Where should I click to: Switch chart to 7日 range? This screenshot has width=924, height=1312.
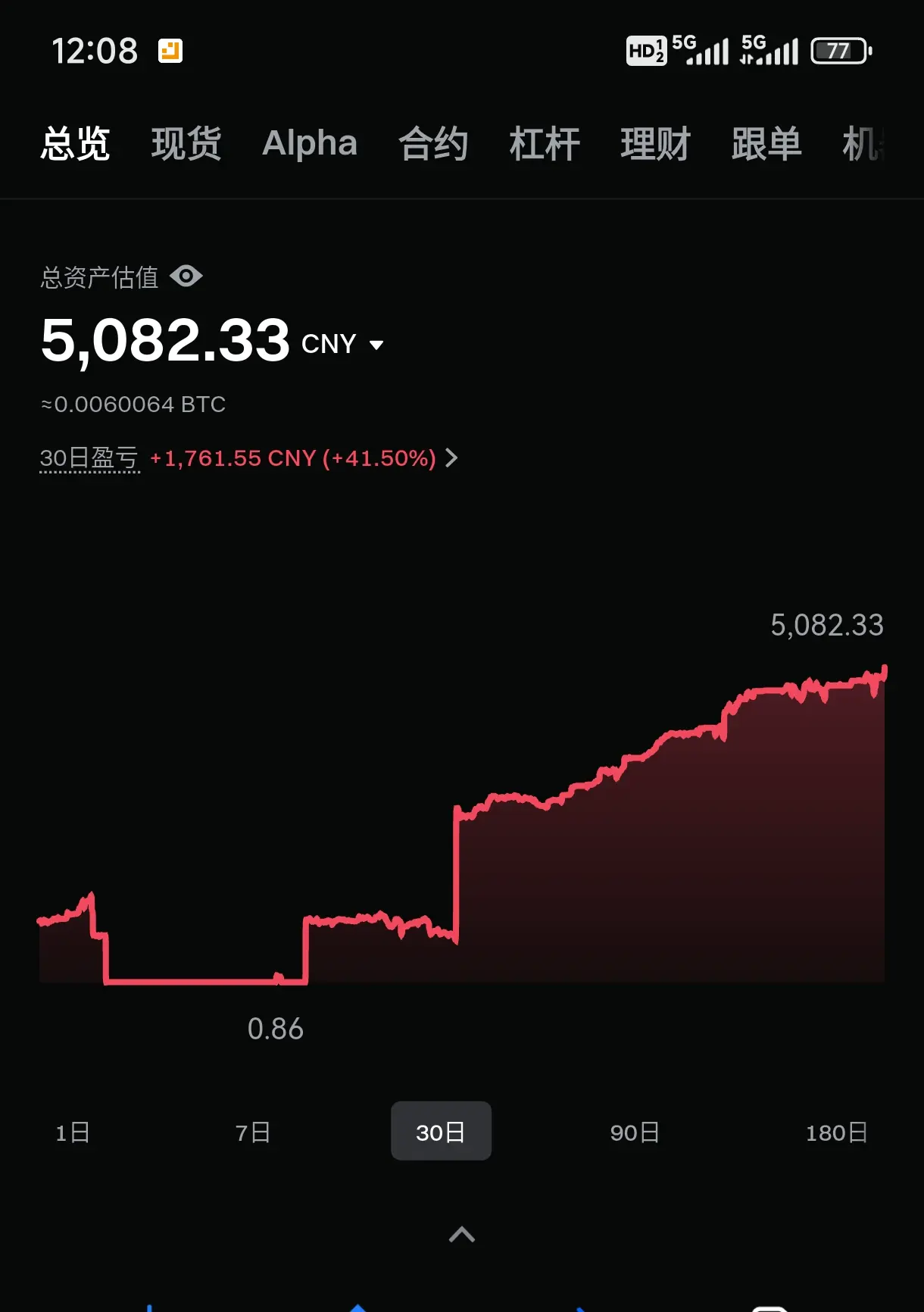(253, 1132)
